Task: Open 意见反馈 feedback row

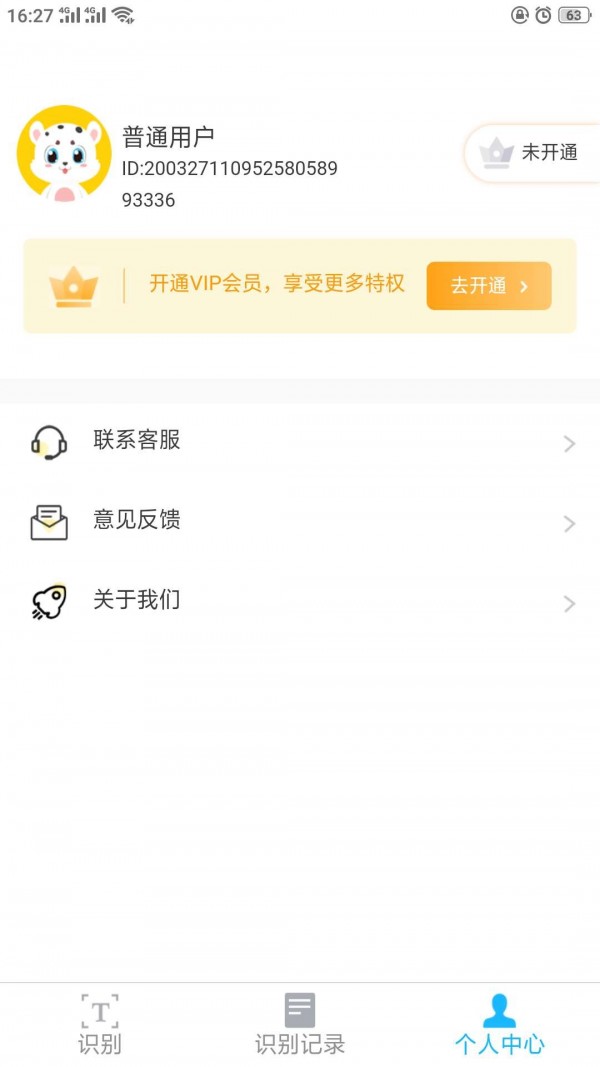Action: pyautogui.click(x=300, y=521)
